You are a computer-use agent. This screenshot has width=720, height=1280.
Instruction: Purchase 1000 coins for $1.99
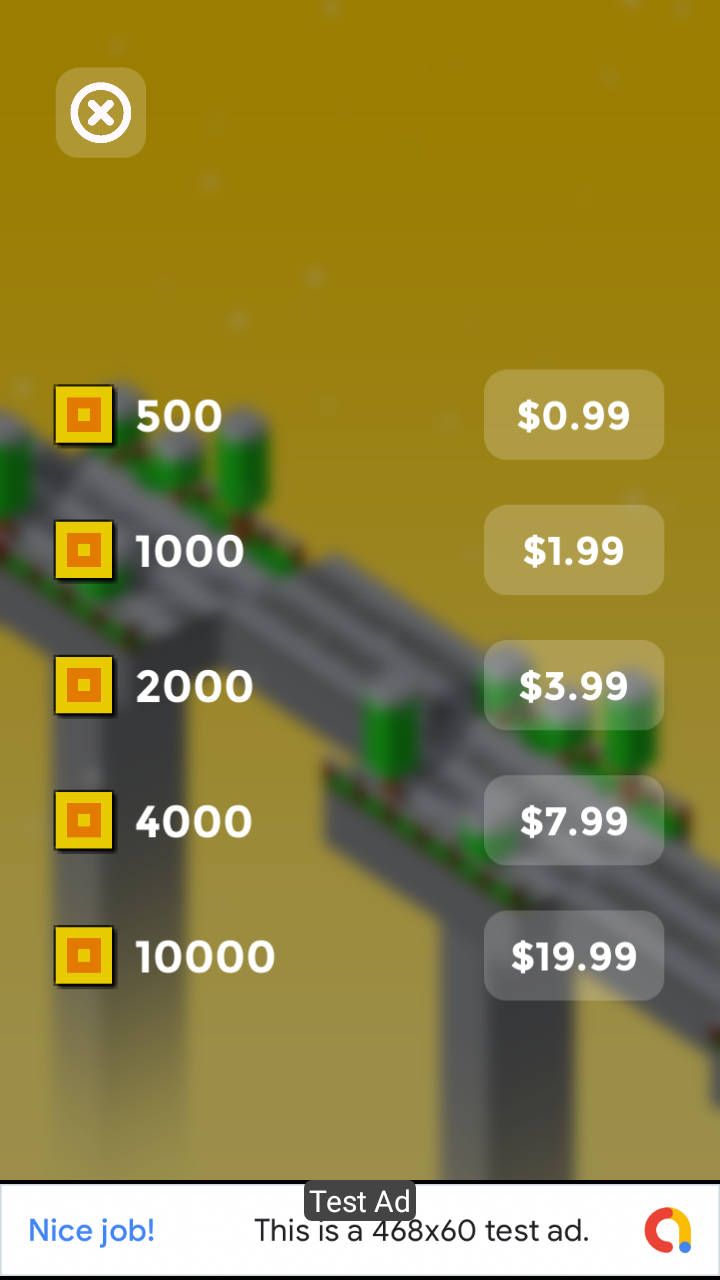[574, 550]
